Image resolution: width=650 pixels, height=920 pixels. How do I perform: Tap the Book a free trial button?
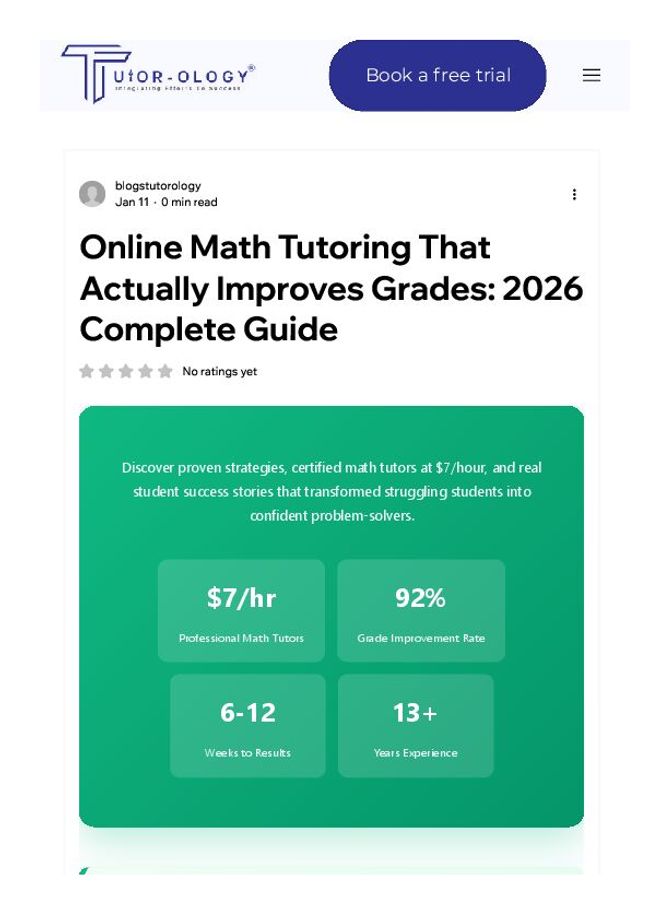click(x=438, y=75)
